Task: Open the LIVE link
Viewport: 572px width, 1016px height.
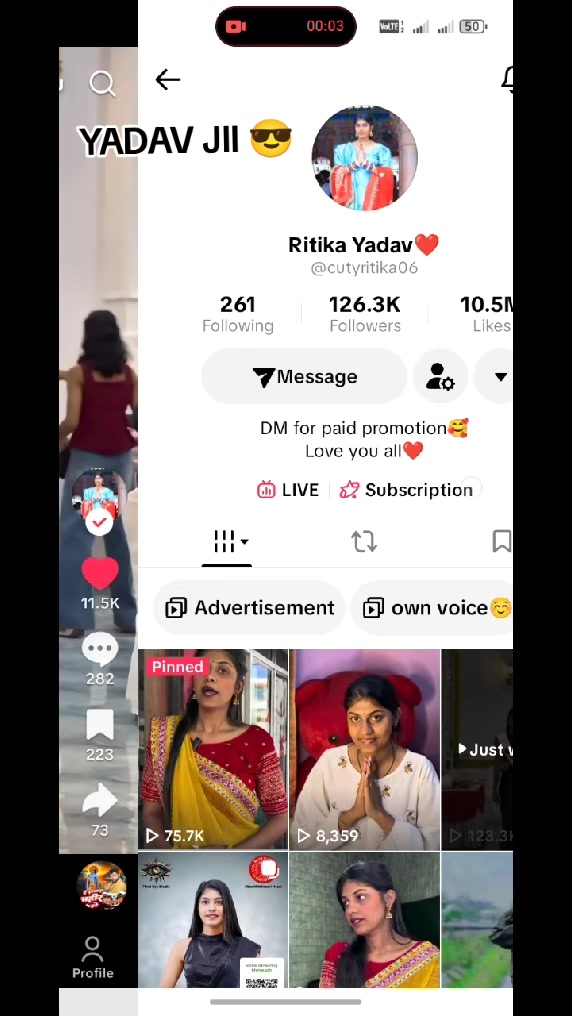Action: 288,490
